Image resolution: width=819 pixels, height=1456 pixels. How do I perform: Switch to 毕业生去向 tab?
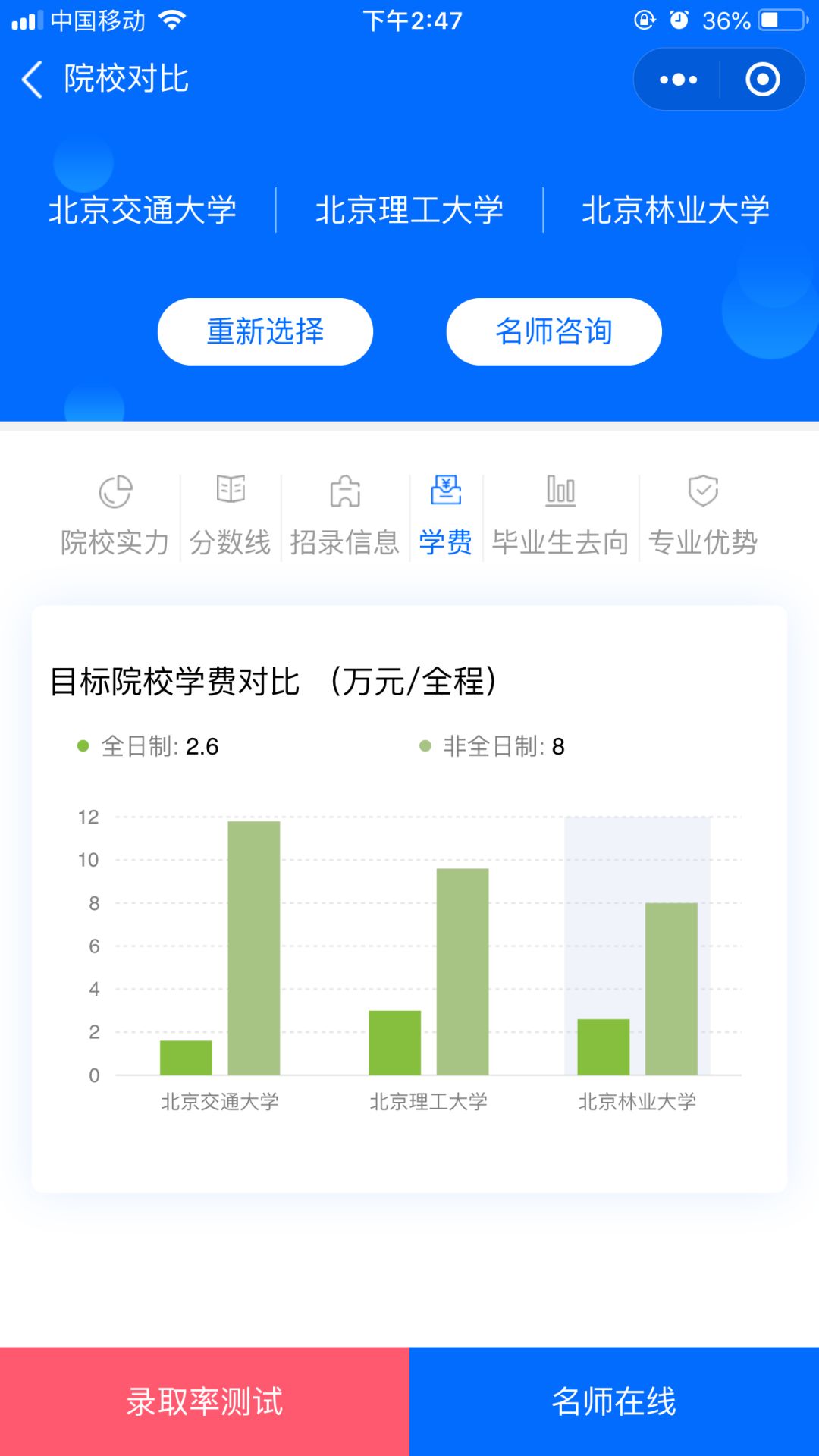[x=560, y=517]
